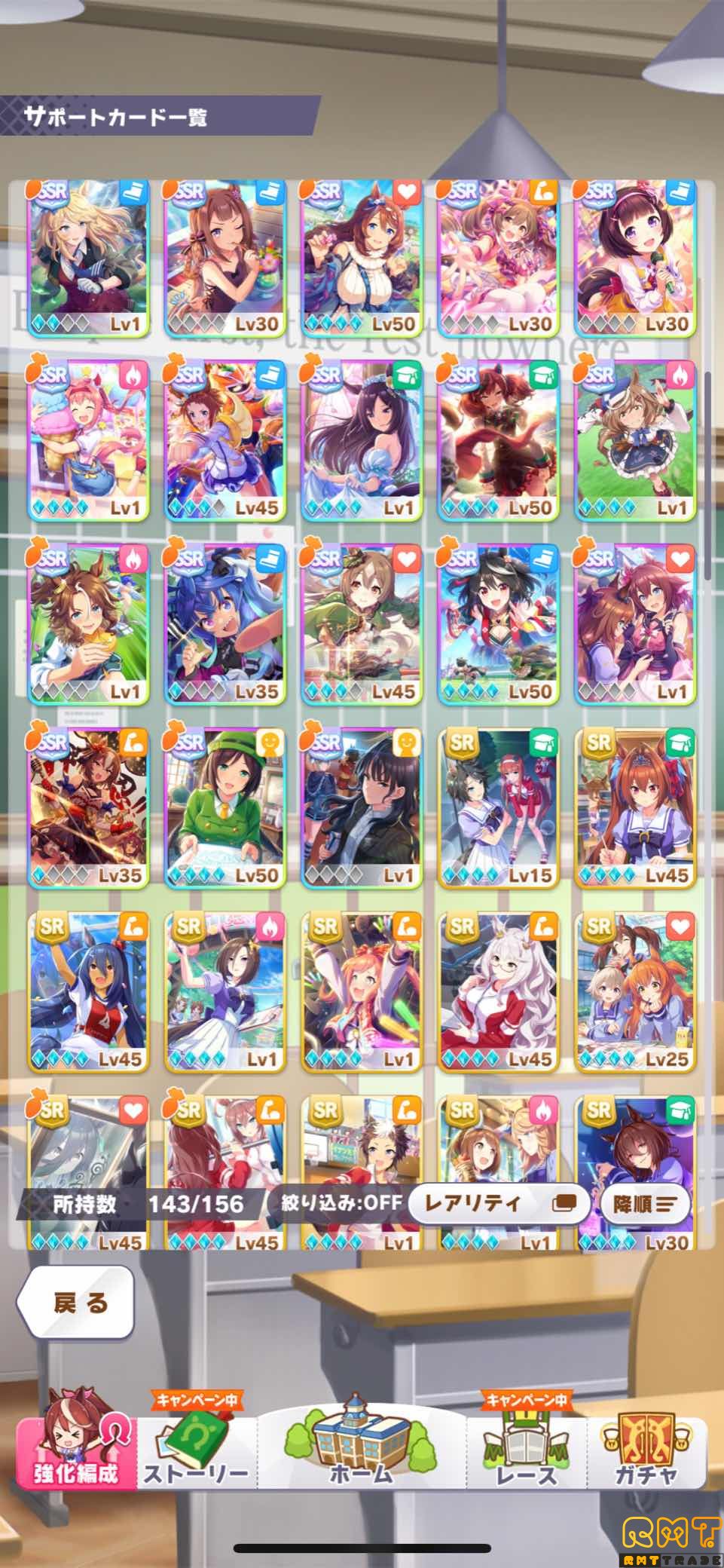View SSR long dark-haired girl in blue dress card
Image resolution: width=724 pixels, height=1568 pixels.
362,439
